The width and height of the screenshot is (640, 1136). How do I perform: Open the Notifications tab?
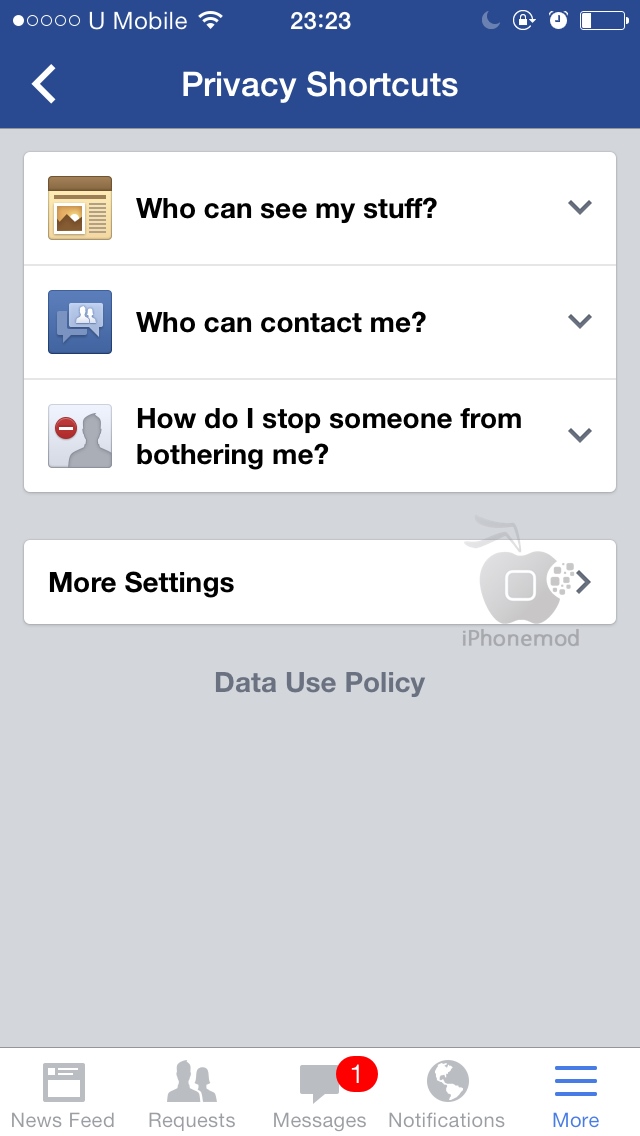[x=446, y=1094]
